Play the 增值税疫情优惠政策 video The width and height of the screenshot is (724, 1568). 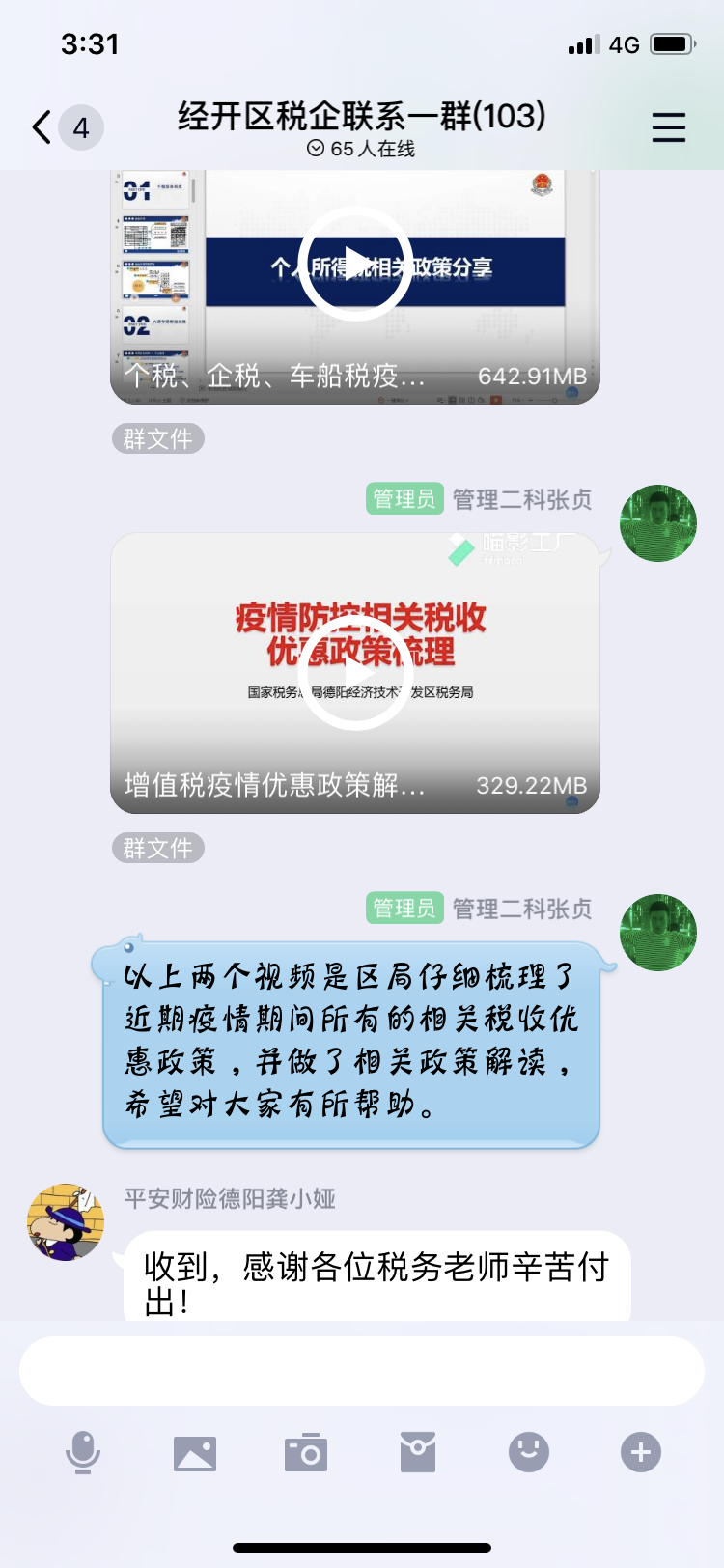354,672
